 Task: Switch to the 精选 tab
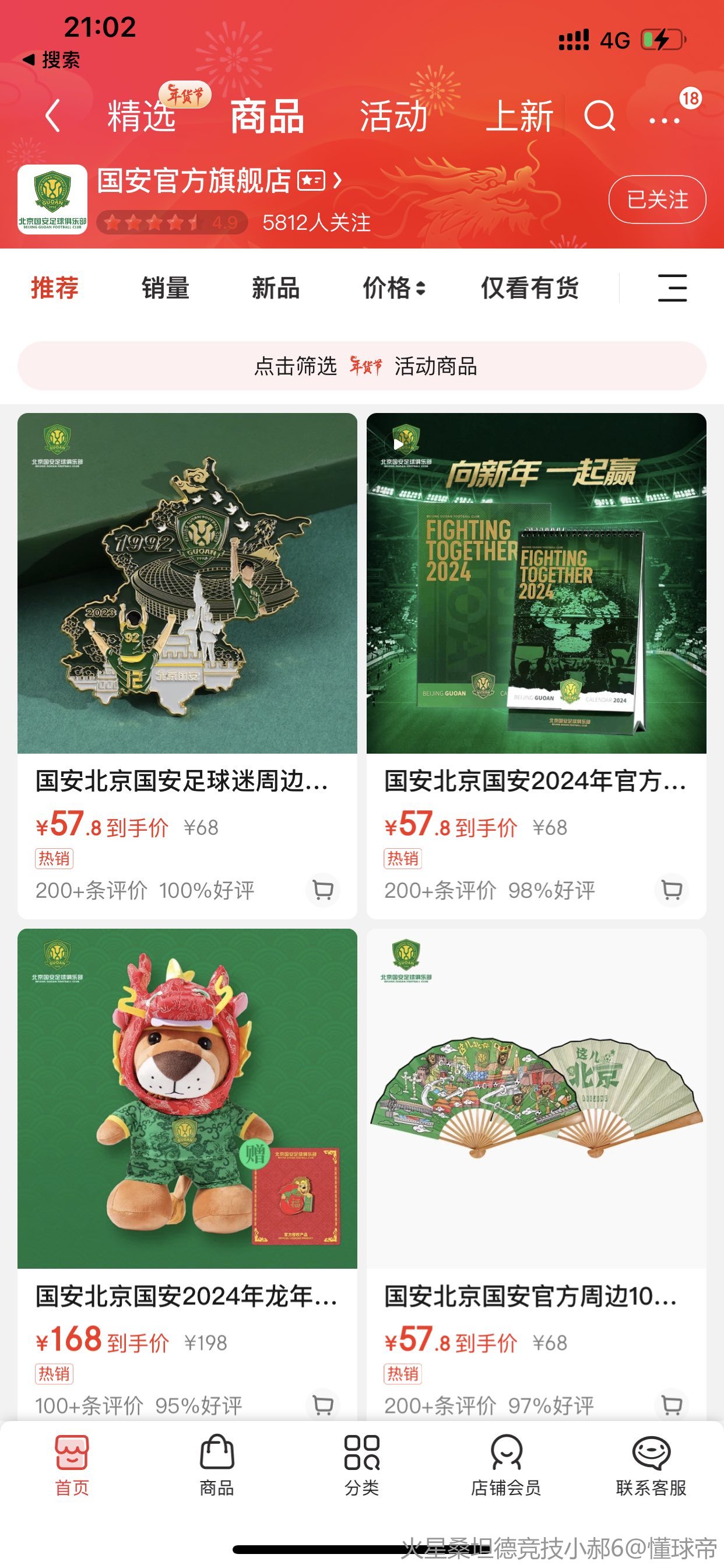141,116
